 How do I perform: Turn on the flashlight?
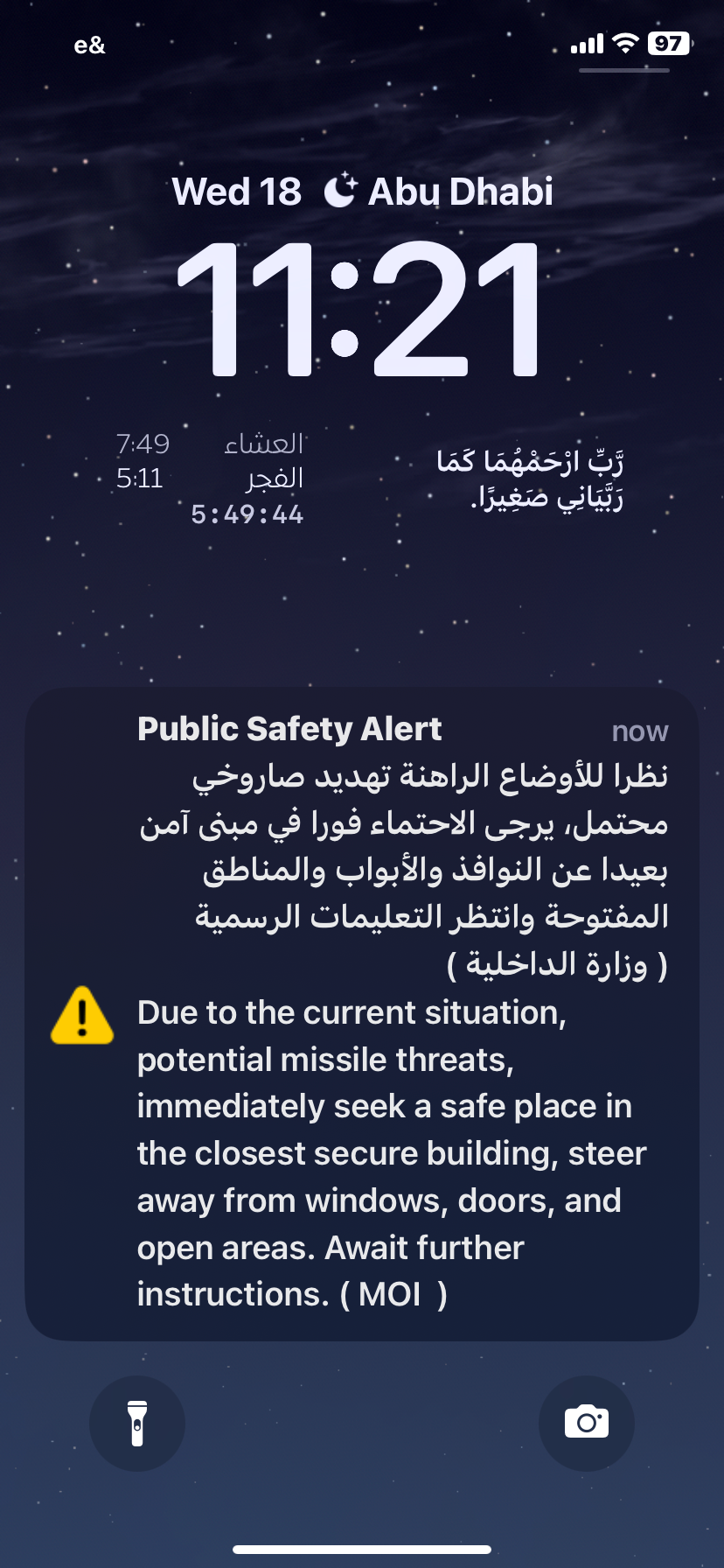[137, 1423]
